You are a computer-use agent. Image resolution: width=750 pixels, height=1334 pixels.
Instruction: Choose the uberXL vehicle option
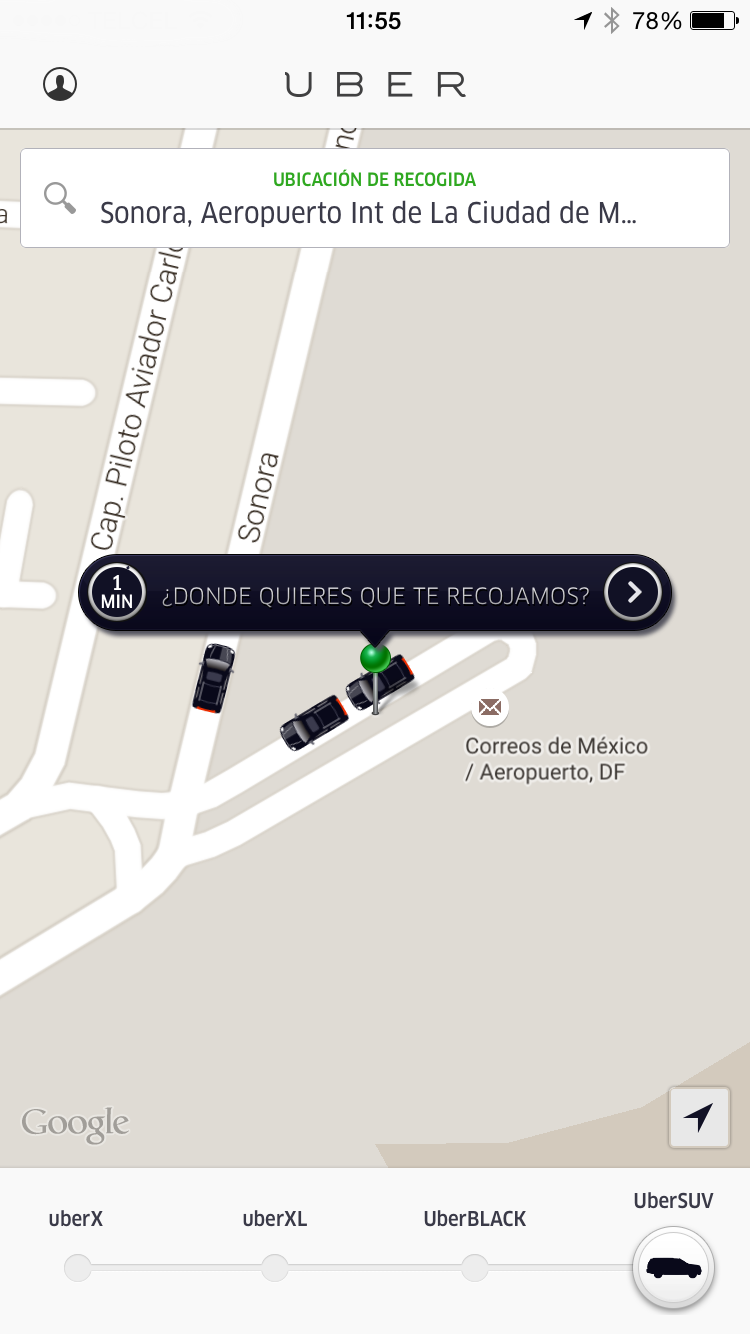275,1268
